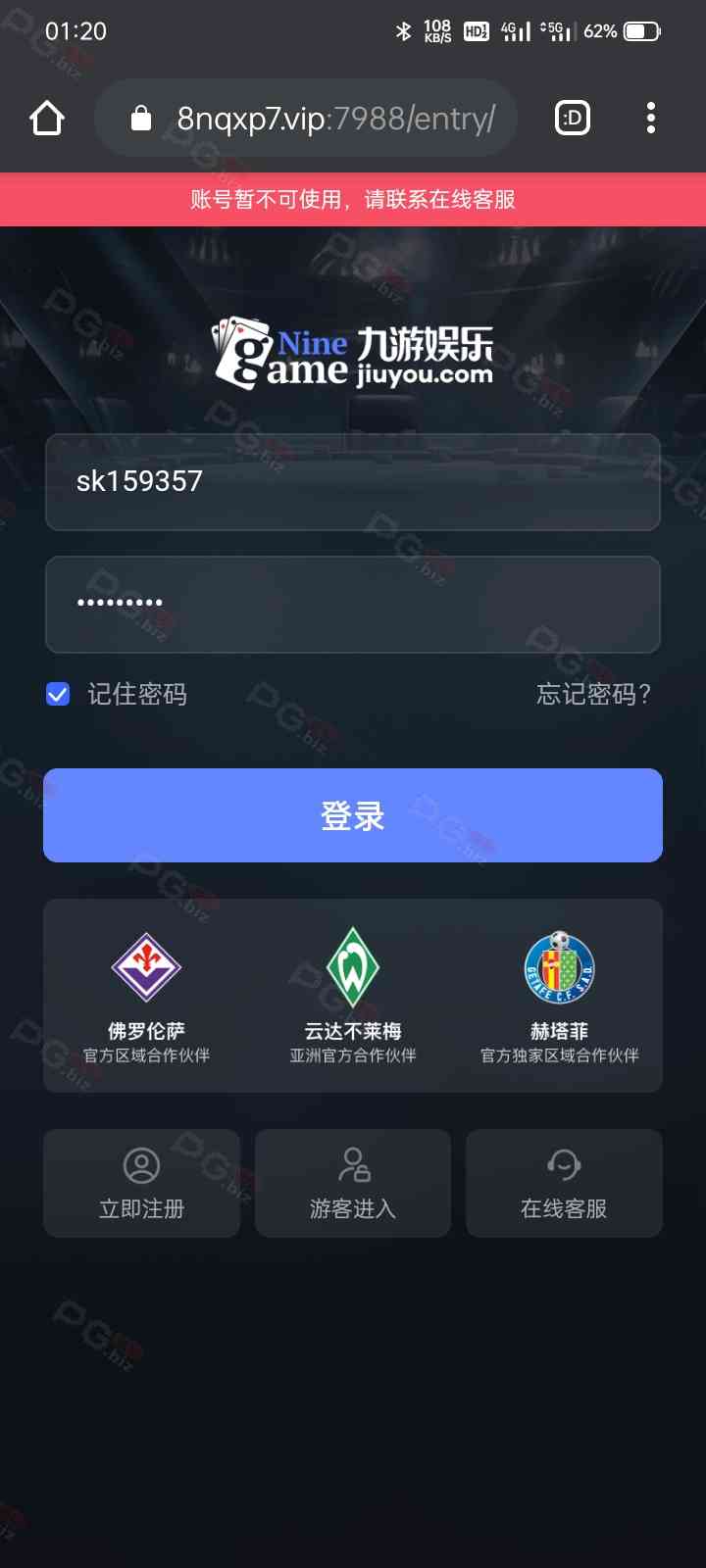706x1568 pixels.
Task: Uncheck the 记住密码 checkbox
Action: click(58, 694)
